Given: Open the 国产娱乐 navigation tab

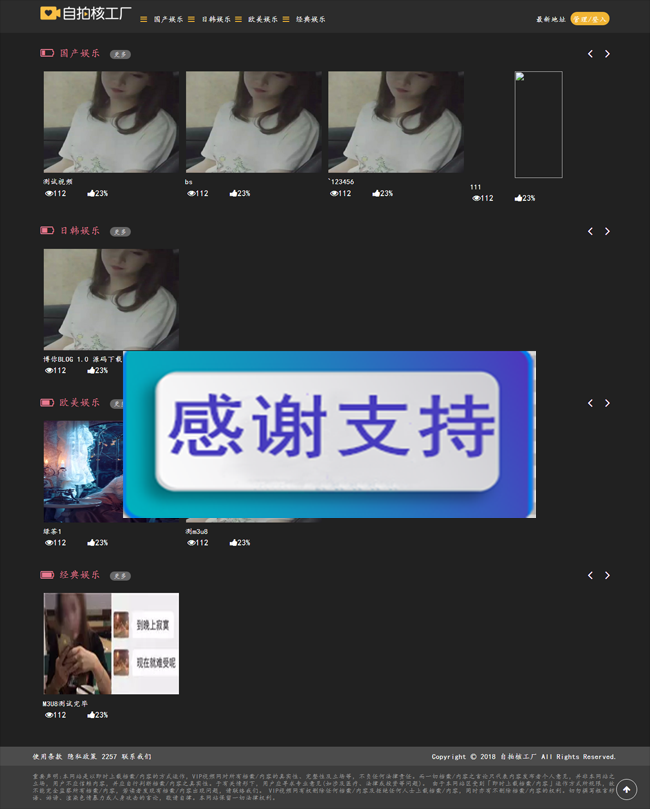Looking at the screenshot, I should (168, 19).
